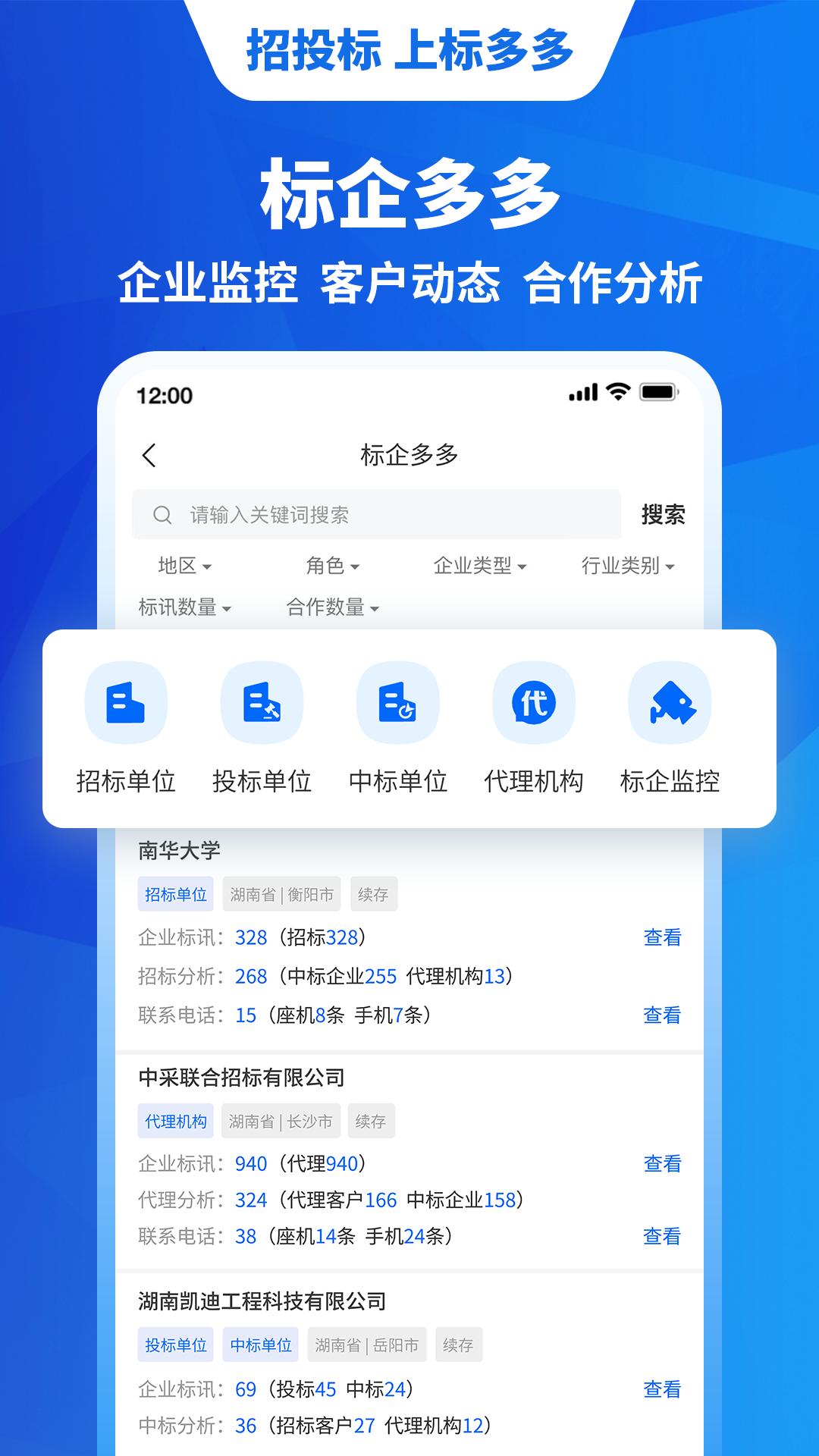Open 中标单位 (winning unit) via its icon

398,704
